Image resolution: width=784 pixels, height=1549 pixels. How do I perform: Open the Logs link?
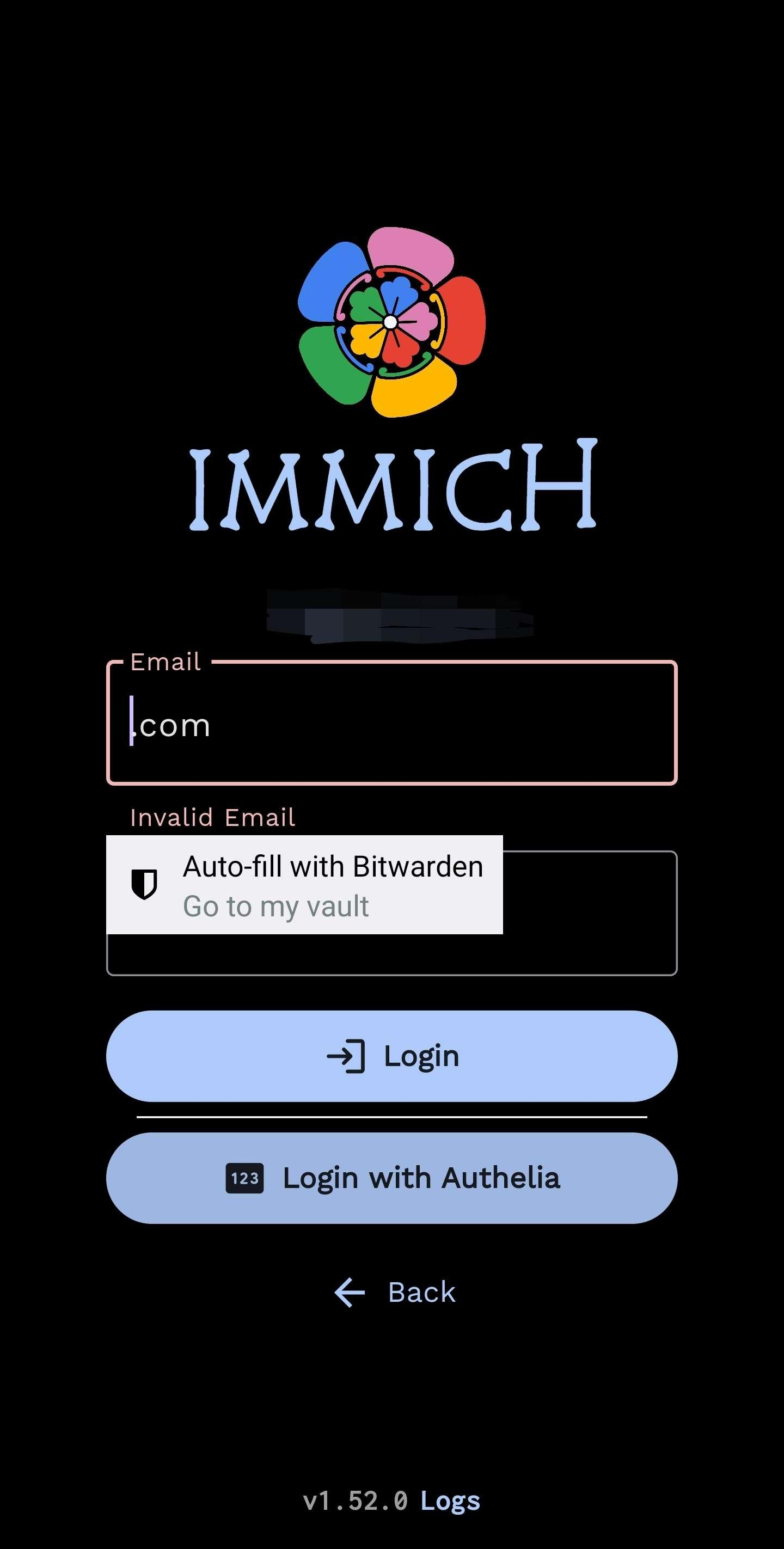point(450,1501)
